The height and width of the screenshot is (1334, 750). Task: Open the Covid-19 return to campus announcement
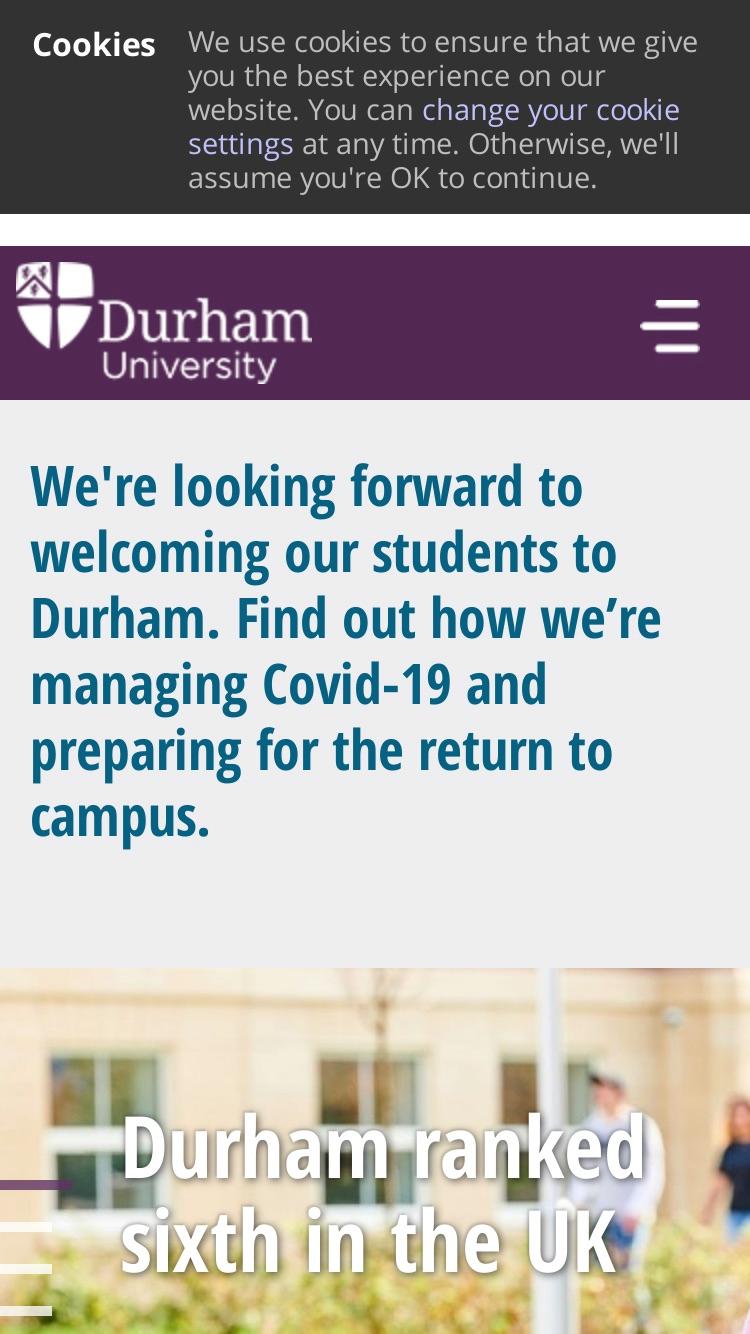point(346,651)
